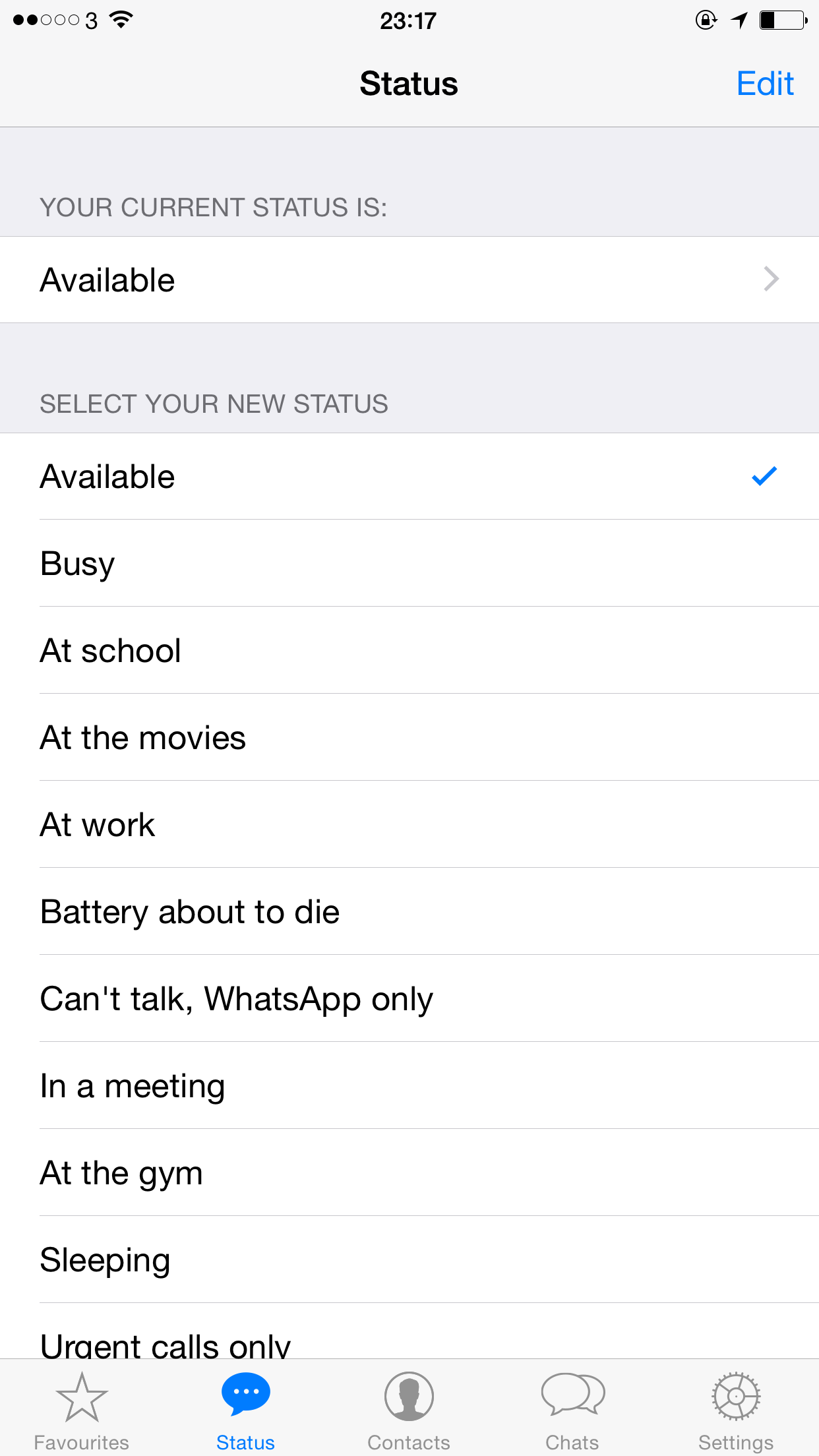Image resolution: width=819 pixels, height=1456 pixels.
Task: Select the checked Available status option
Action: 409,476
